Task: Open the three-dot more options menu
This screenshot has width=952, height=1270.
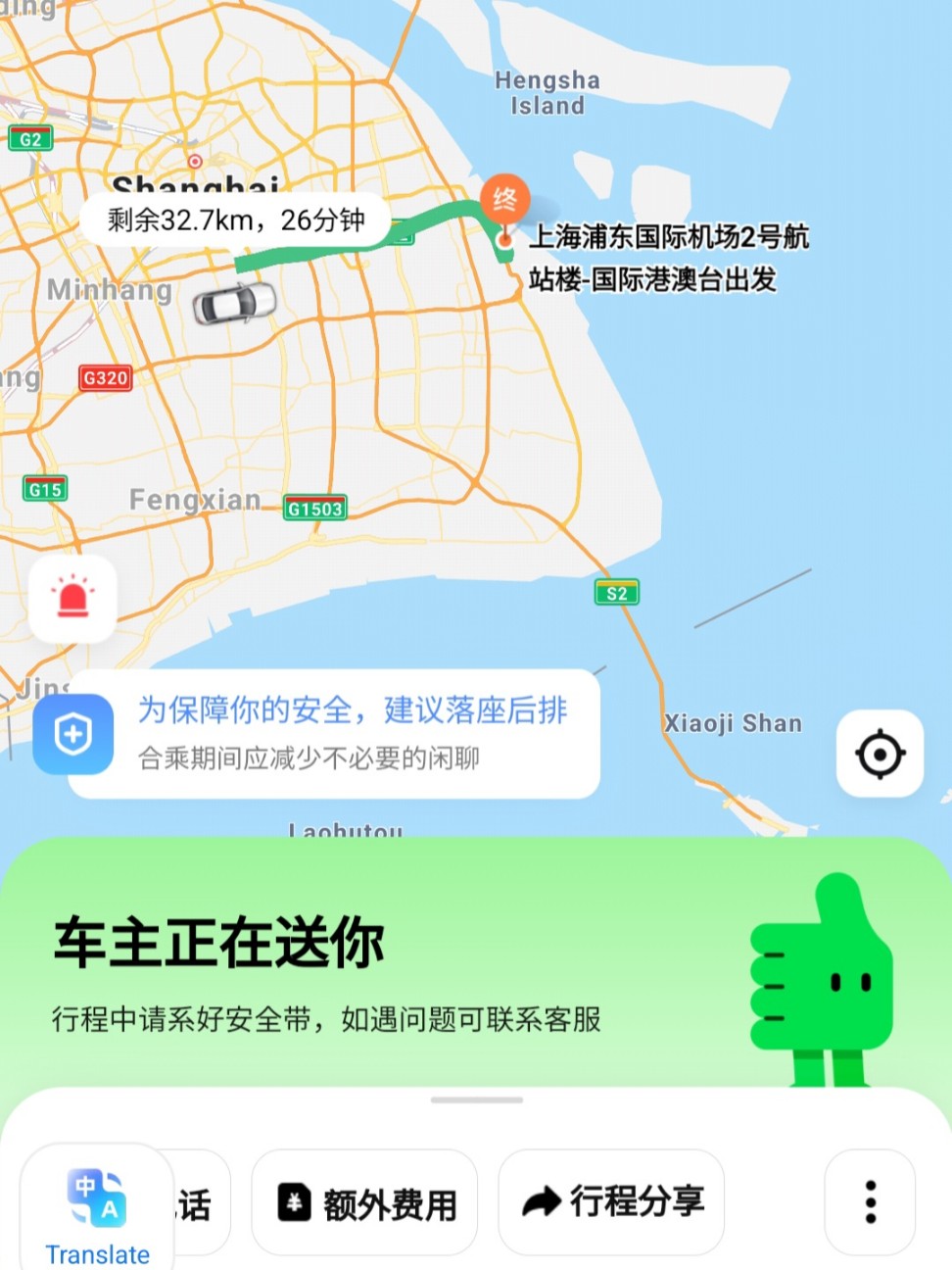Action: coord(870,1202)
